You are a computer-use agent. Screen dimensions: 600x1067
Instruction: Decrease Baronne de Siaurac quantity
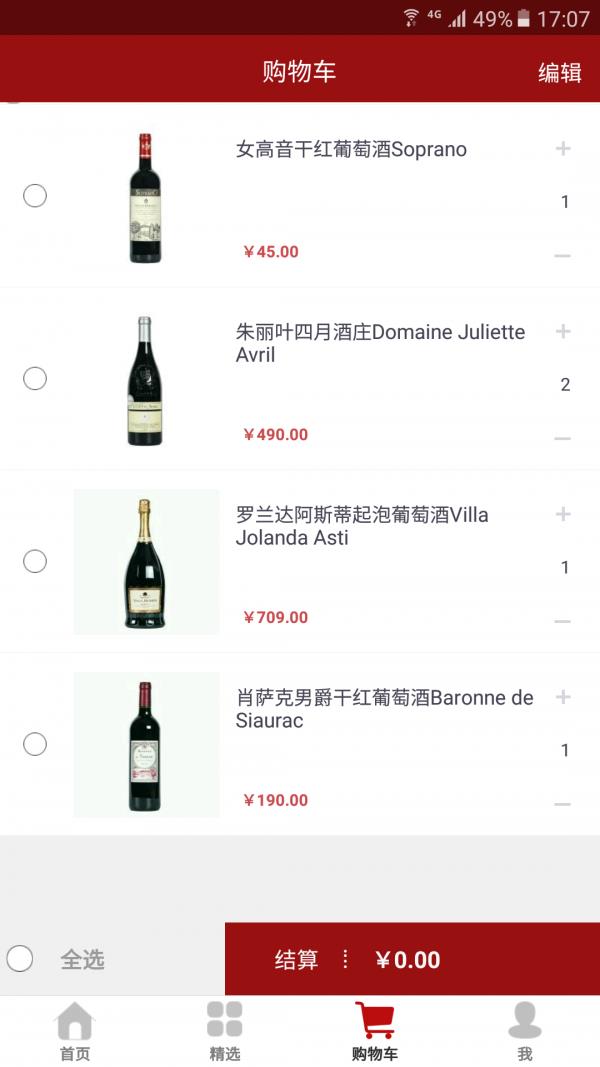[562, 804]
